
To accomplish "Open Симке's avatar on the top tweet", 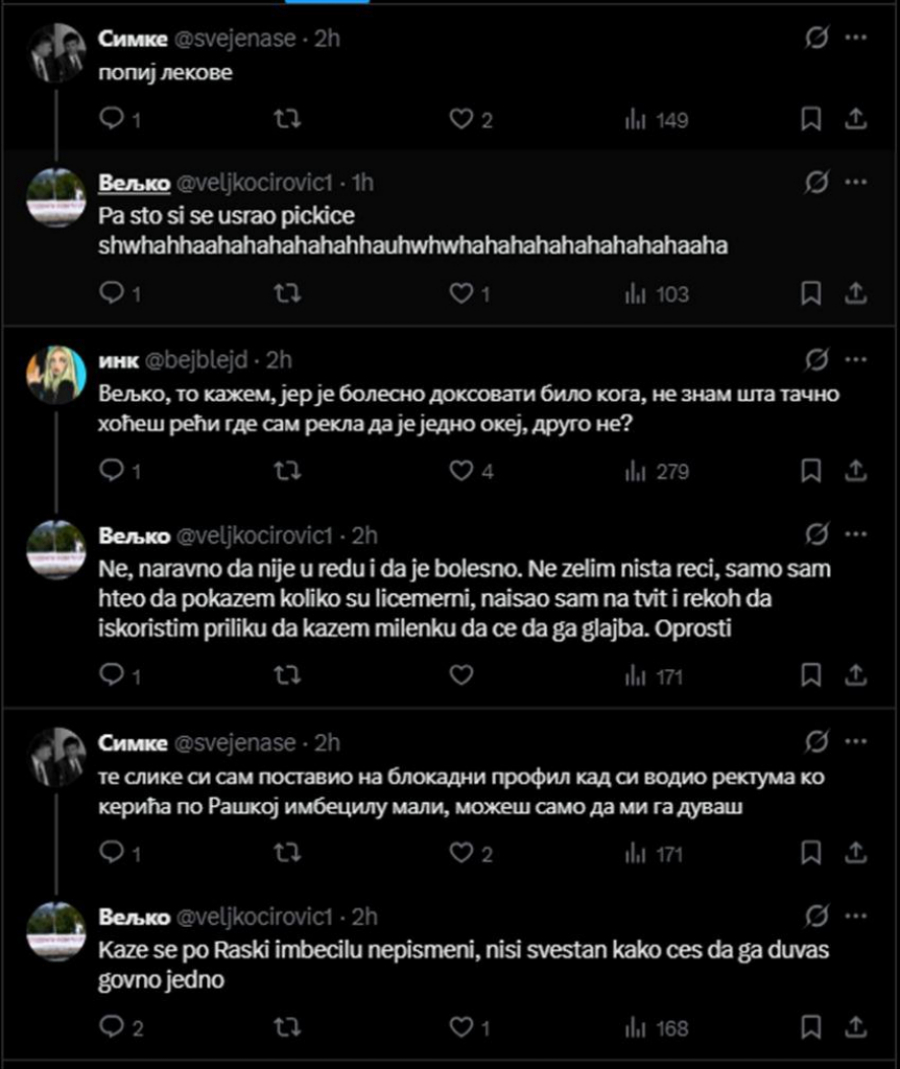I will [56, 53].
